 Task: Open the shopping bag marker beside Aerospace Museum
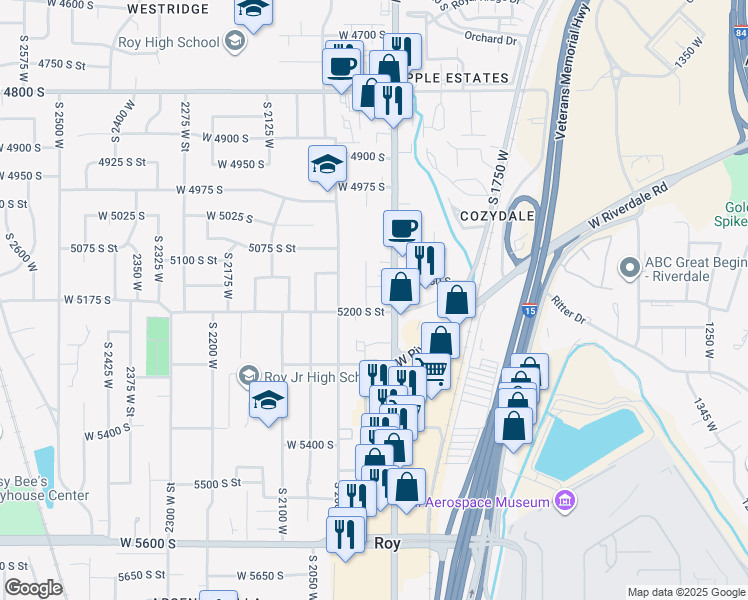pos(407,488)
